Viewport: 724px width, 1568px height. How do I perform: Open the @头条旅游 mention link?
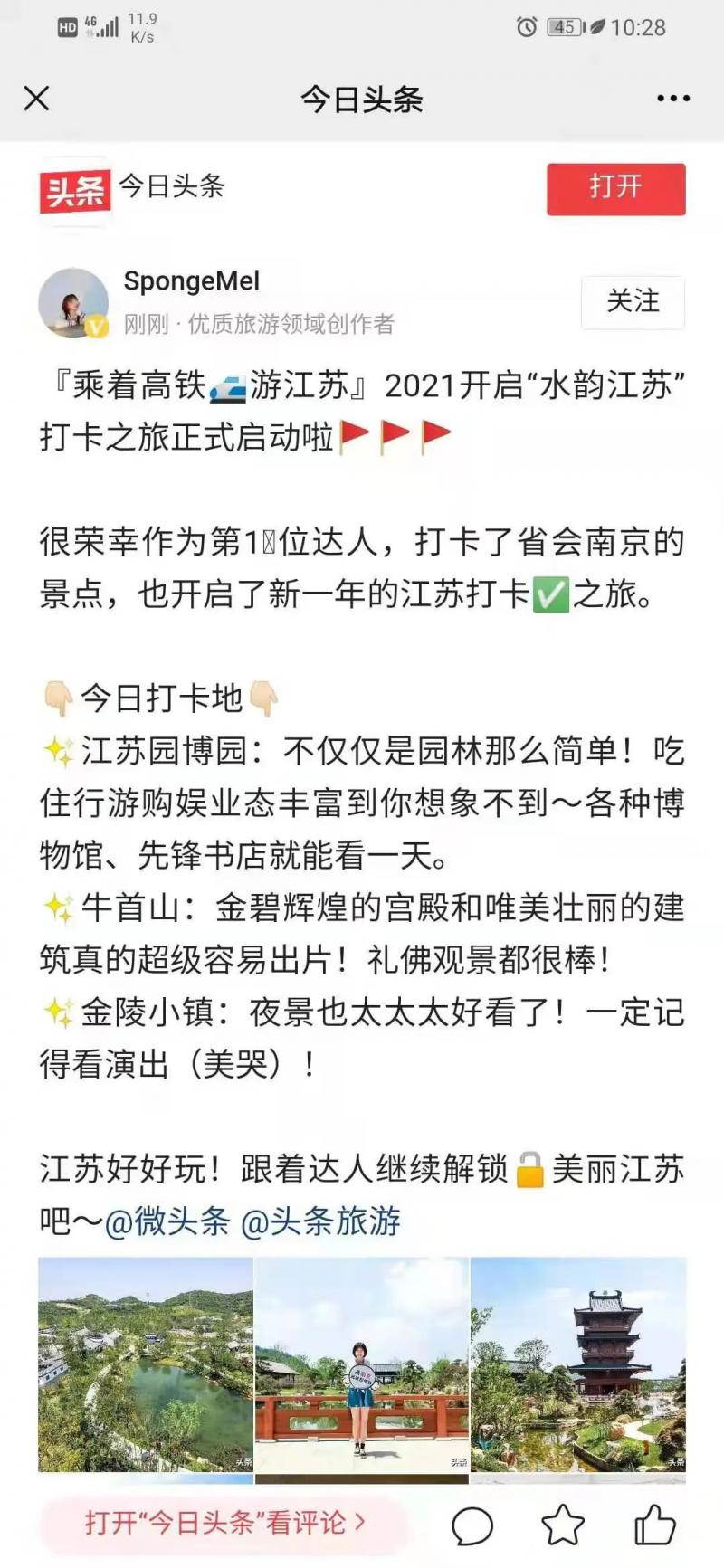[320, 1221]
